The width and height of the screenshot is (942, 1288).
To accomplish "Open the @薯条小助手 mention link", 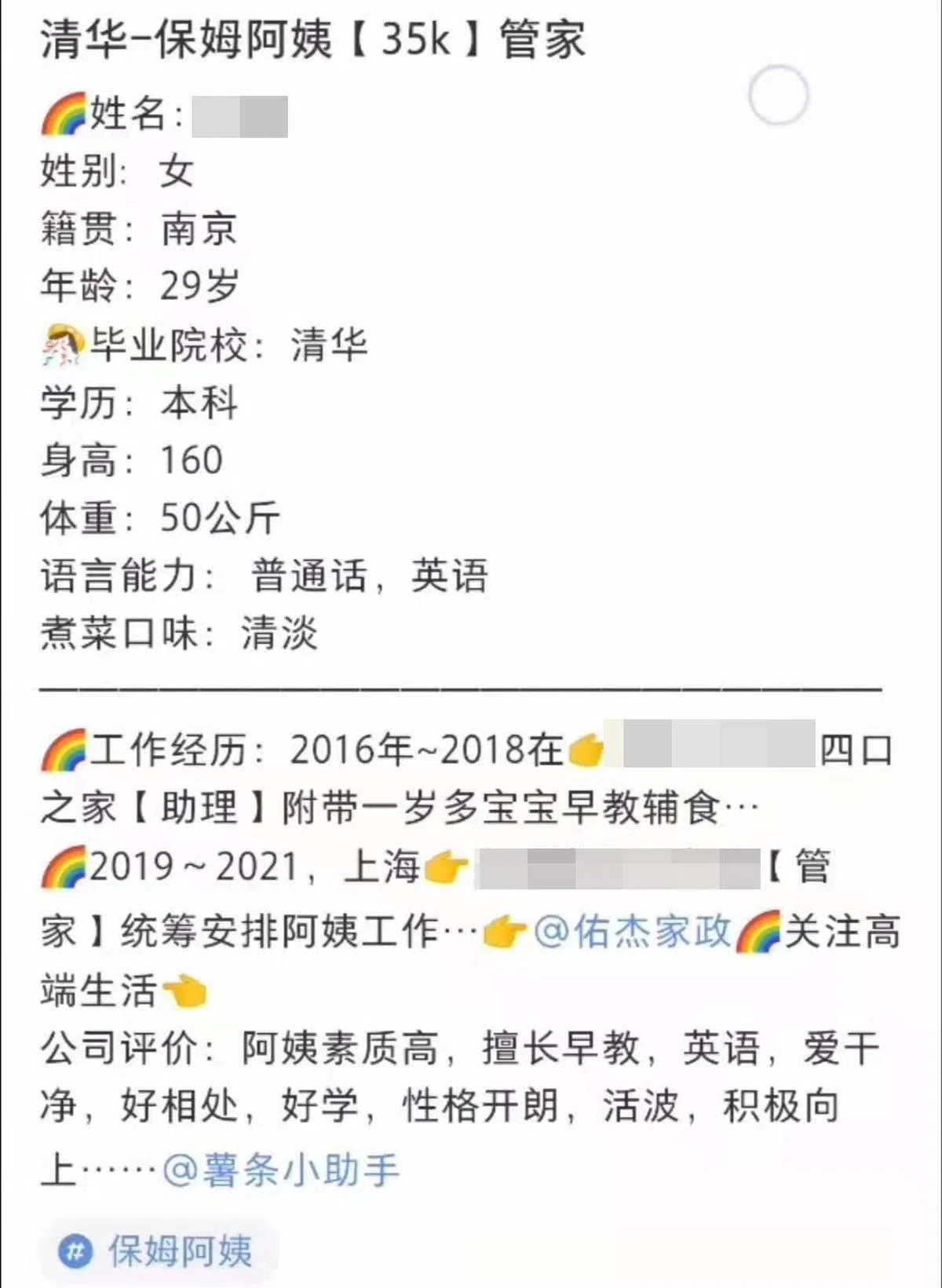I will click(x=280, y=1170).
